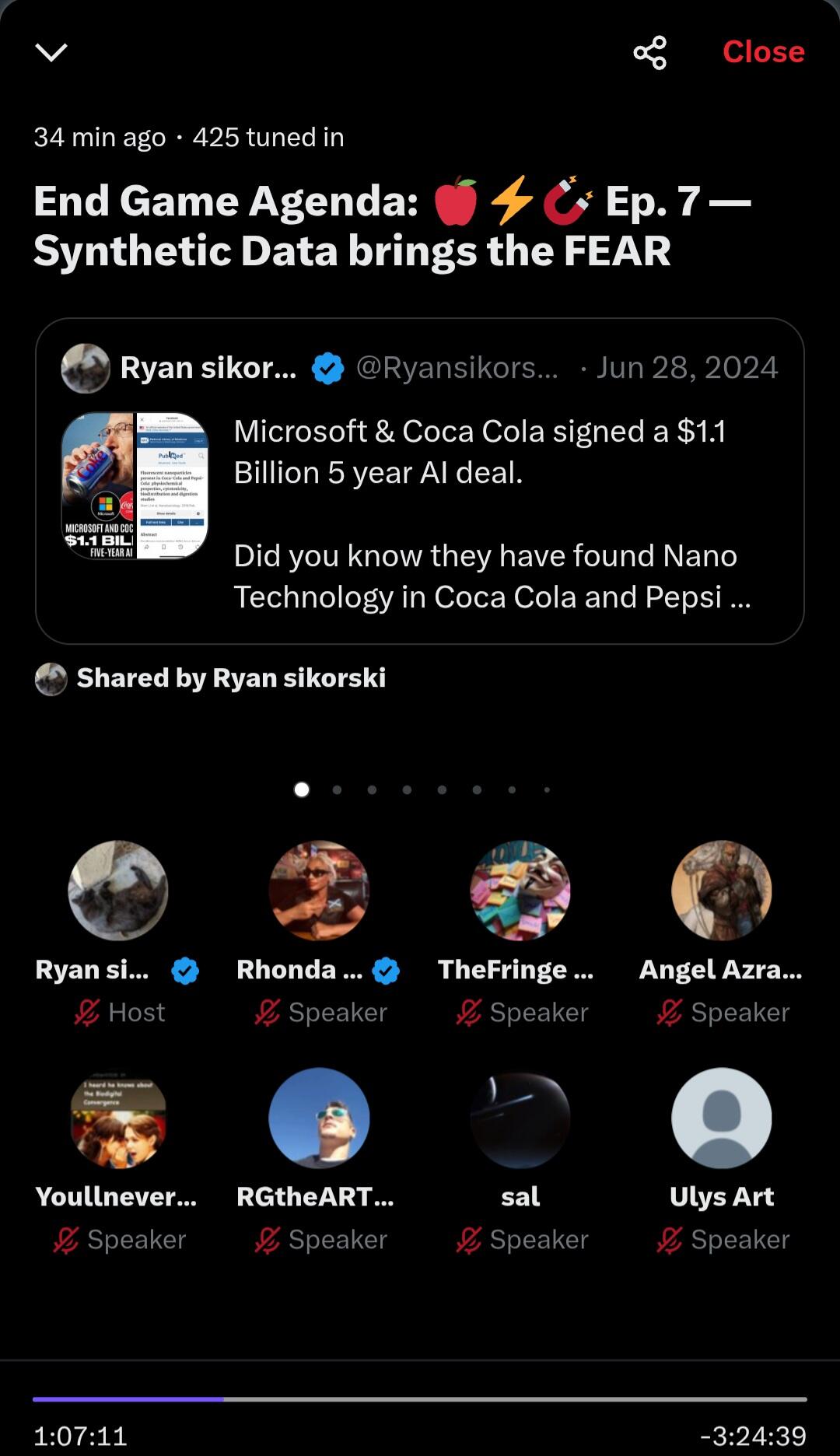The image size is (840, 1456).
Task: View speaker Angel Azra's profile
Action: click(721, 891)
